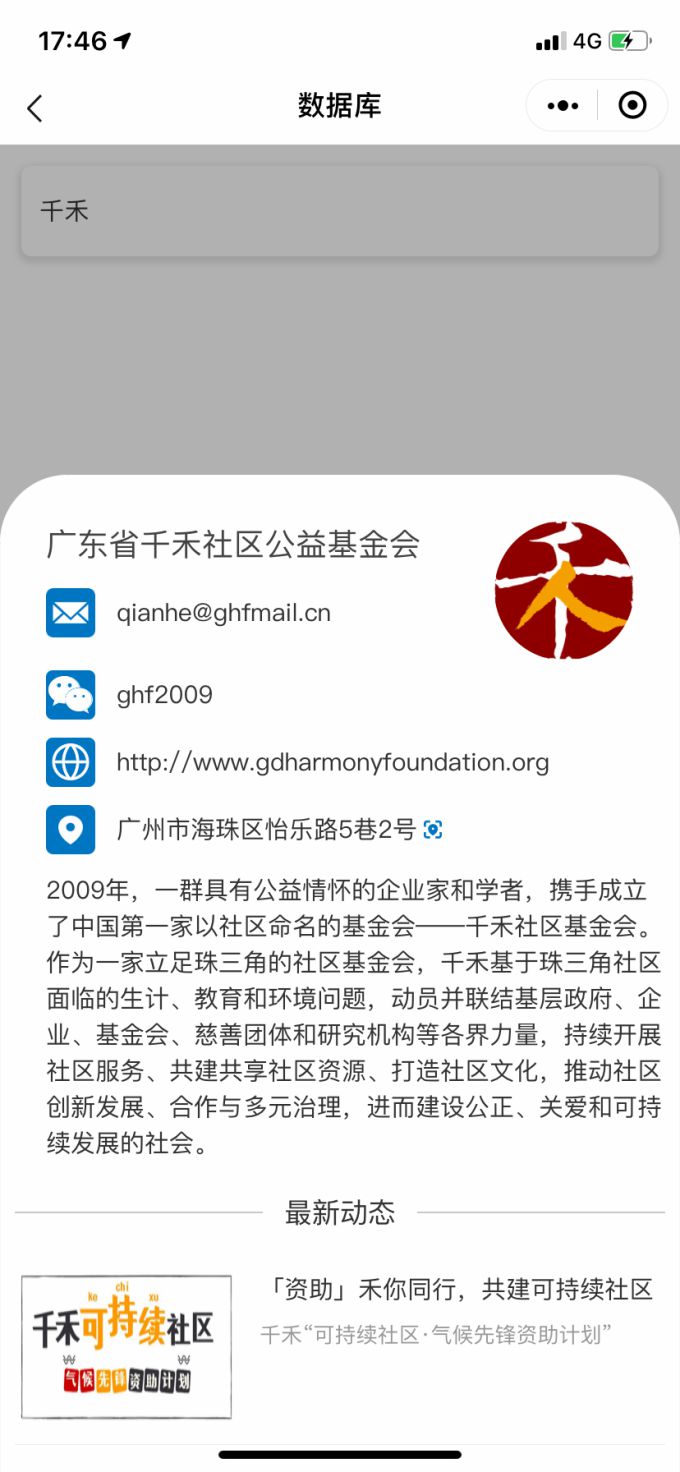The height and width of the screenshot is (1472, 680).
Task: Close the mini program with the circle button
Action: point(632,105)
